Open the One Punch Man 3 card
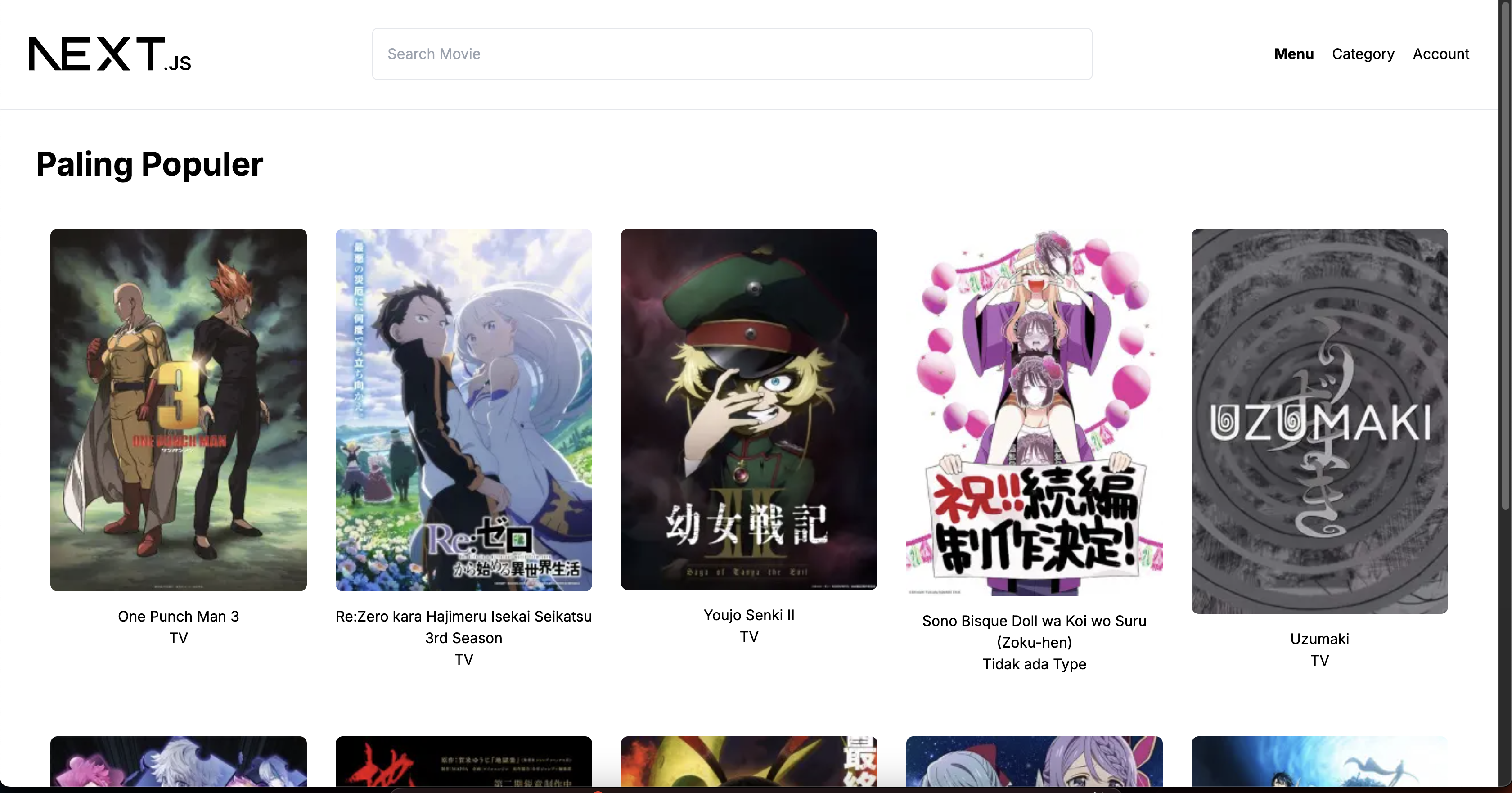The height and width of the screenshot is (793, 1512). pyautogui.click(x=179, y=409)
